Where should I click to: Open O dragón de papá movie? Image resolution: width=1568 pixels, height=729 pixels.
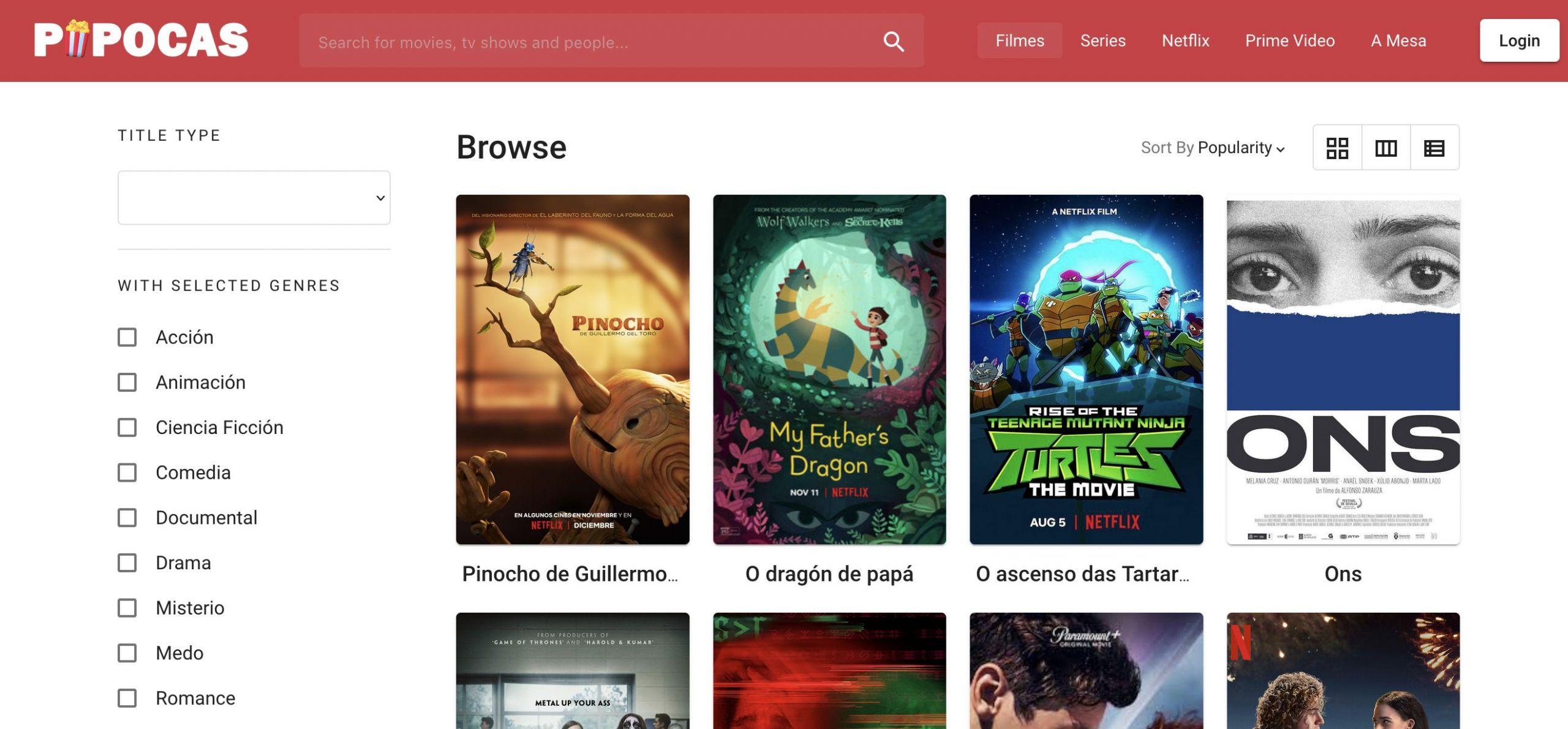[829, 369]
